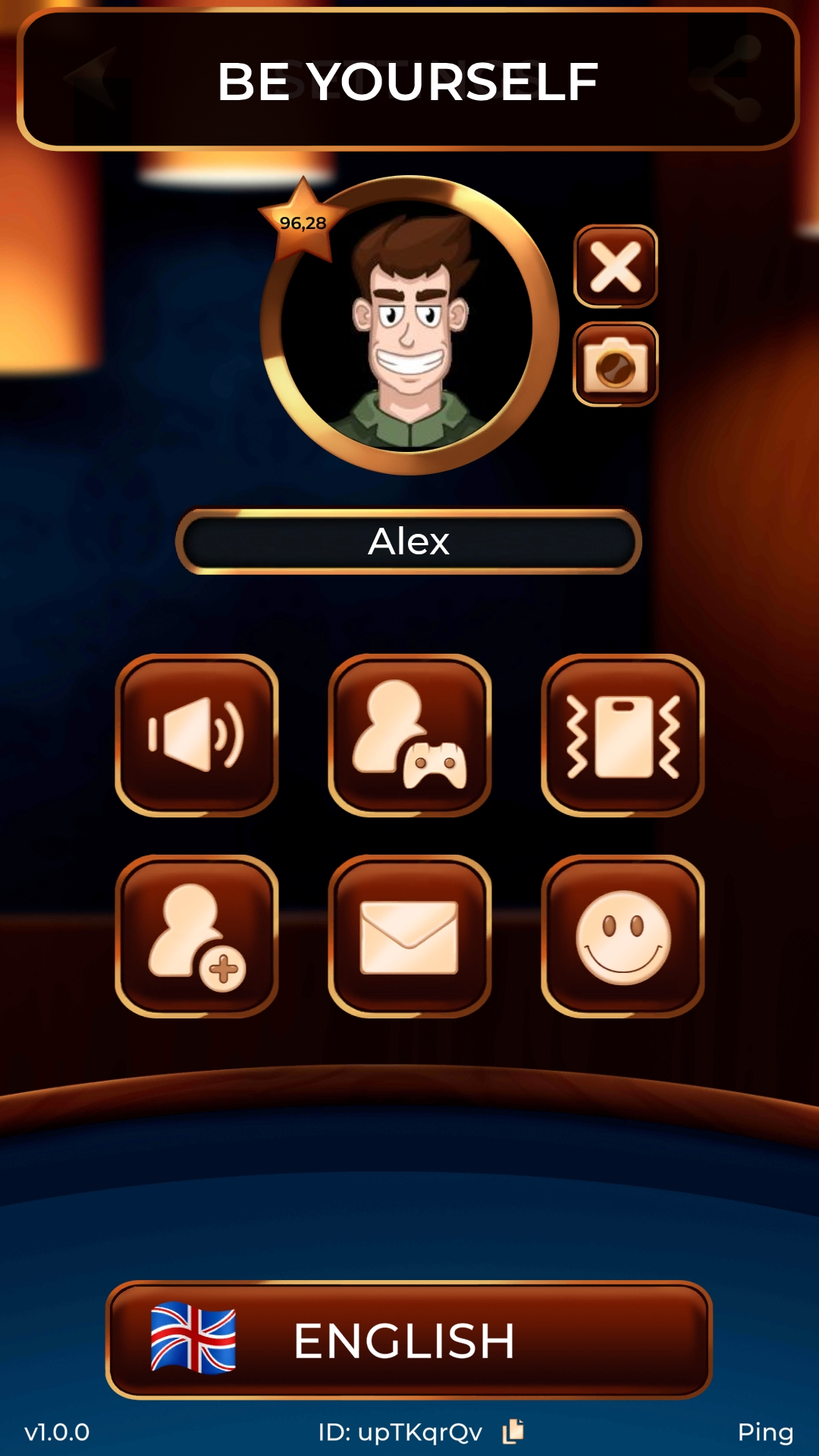The width and height of the screenshot is (819, 1456).
Task: Toggle the sound speaker button
Action: click(196, 735)
